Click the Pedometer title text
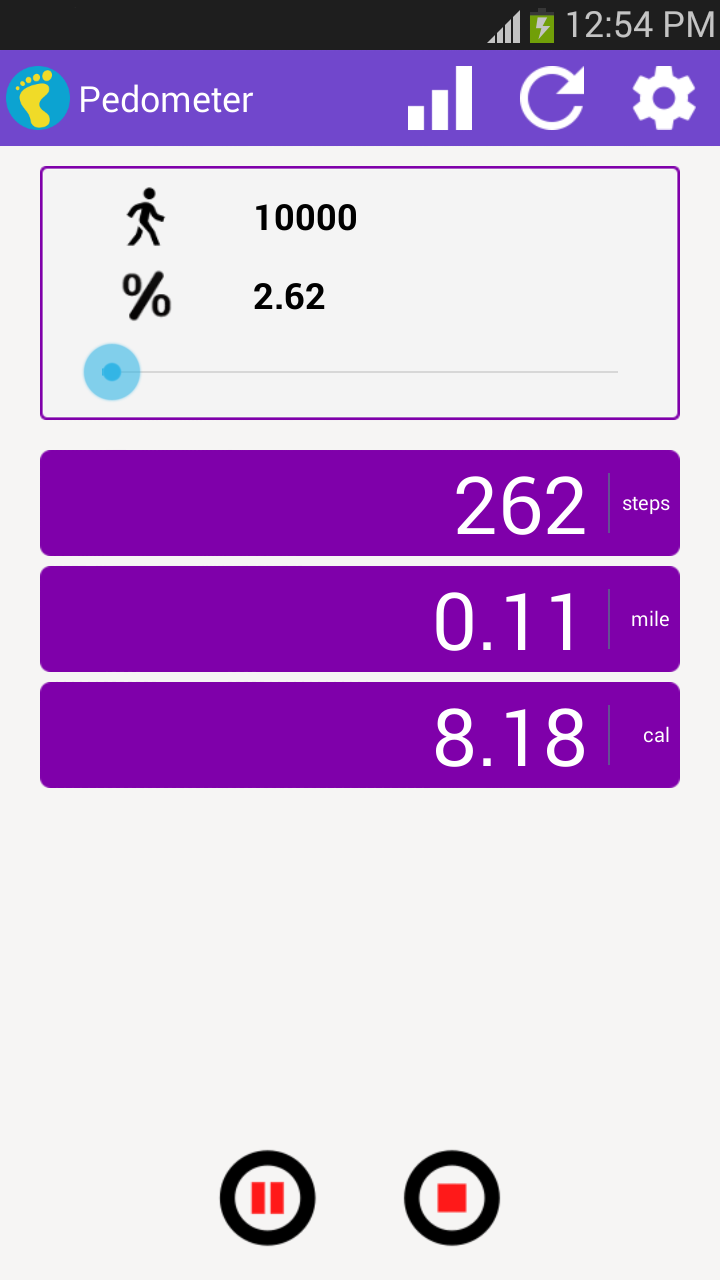720x1280 pixels. [166, 99]
